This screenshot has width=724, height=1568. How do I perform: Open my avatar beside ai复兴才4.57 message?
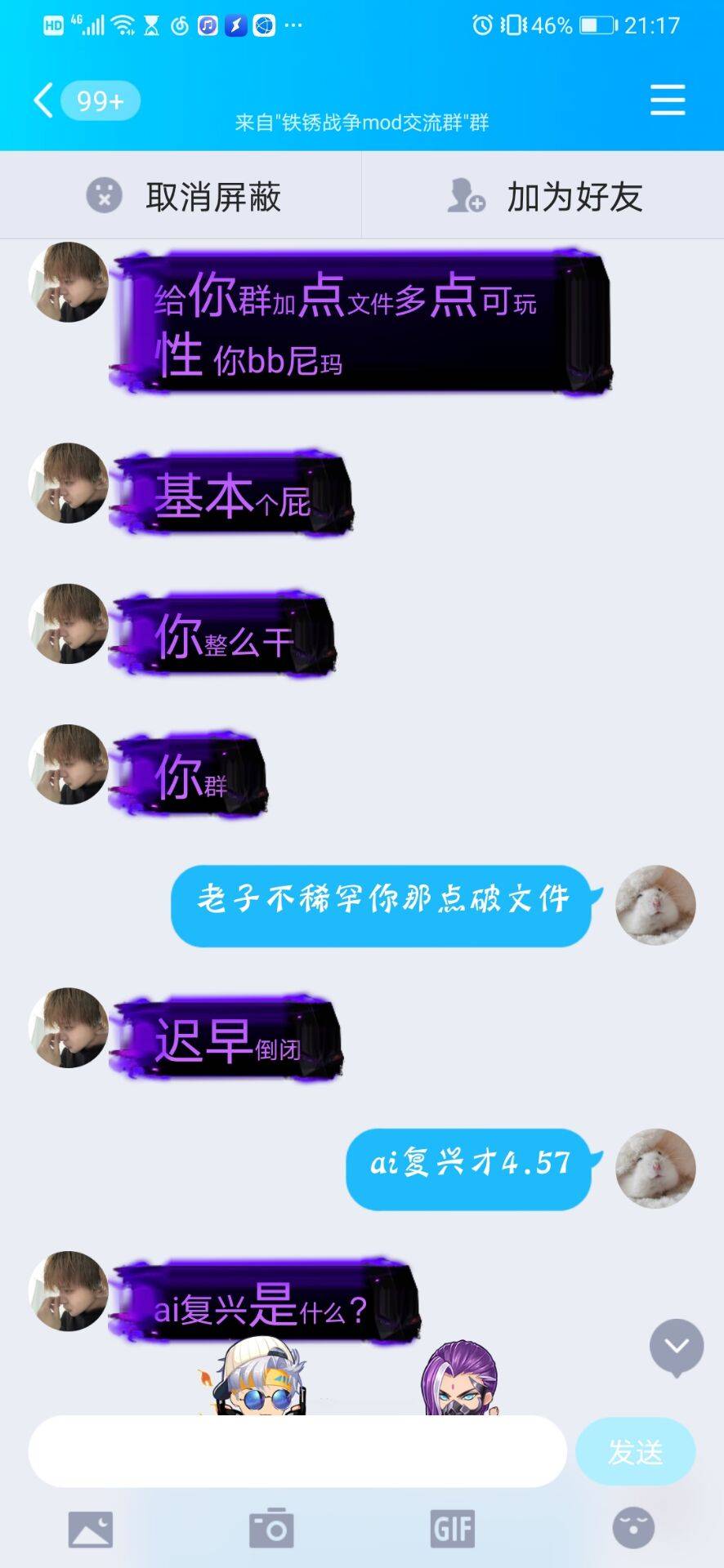(x=655, y=1169)
